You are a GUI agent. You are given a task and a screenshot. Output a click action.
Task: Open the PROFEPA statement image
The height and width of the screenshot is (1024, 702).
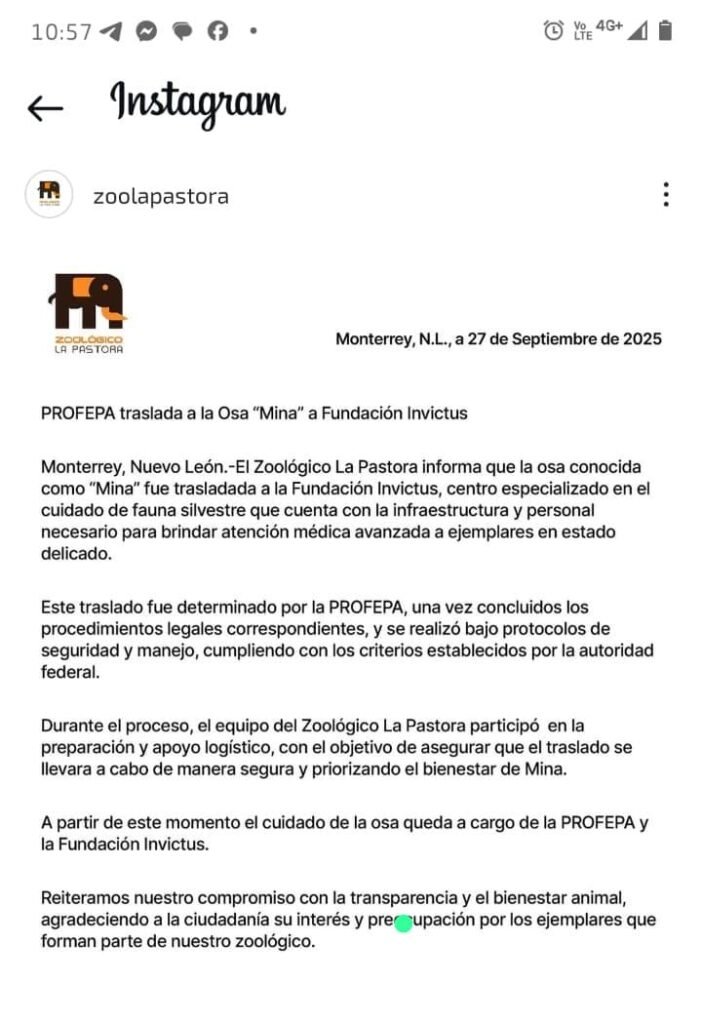tap(351, 610)
